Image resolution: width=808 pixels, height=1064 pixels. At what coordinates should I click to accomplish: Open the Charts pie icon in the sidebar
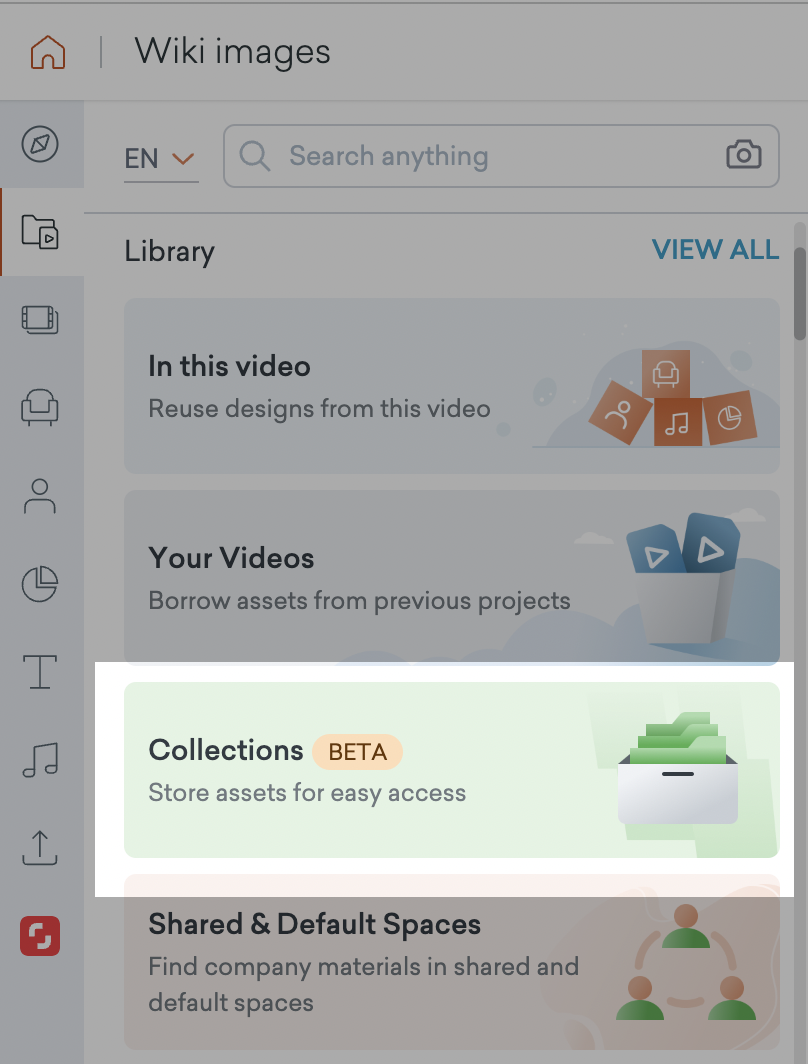(x=41, y=584)
